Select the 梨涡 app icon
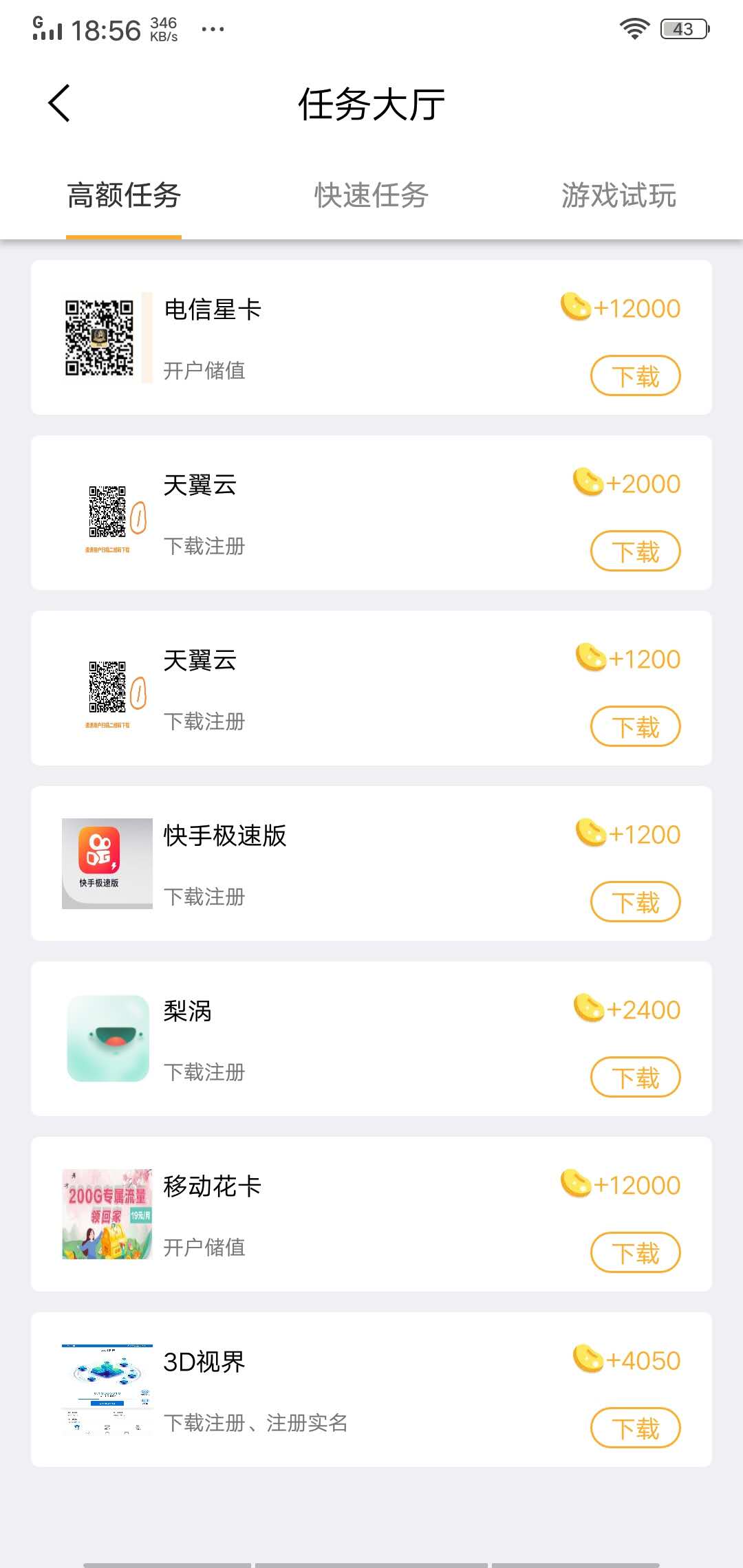 (x=107, y=1040)
